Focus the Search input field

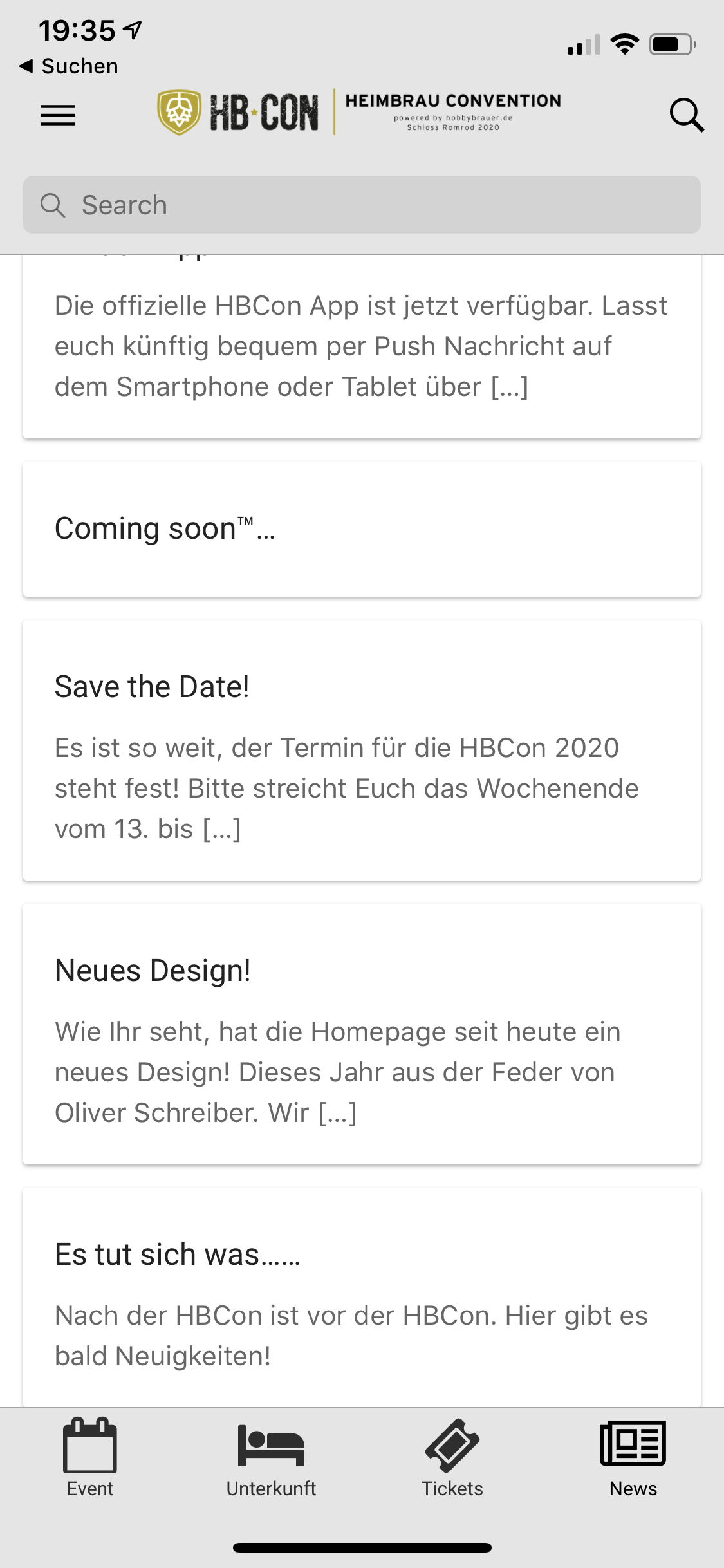[x=362, y=205]
